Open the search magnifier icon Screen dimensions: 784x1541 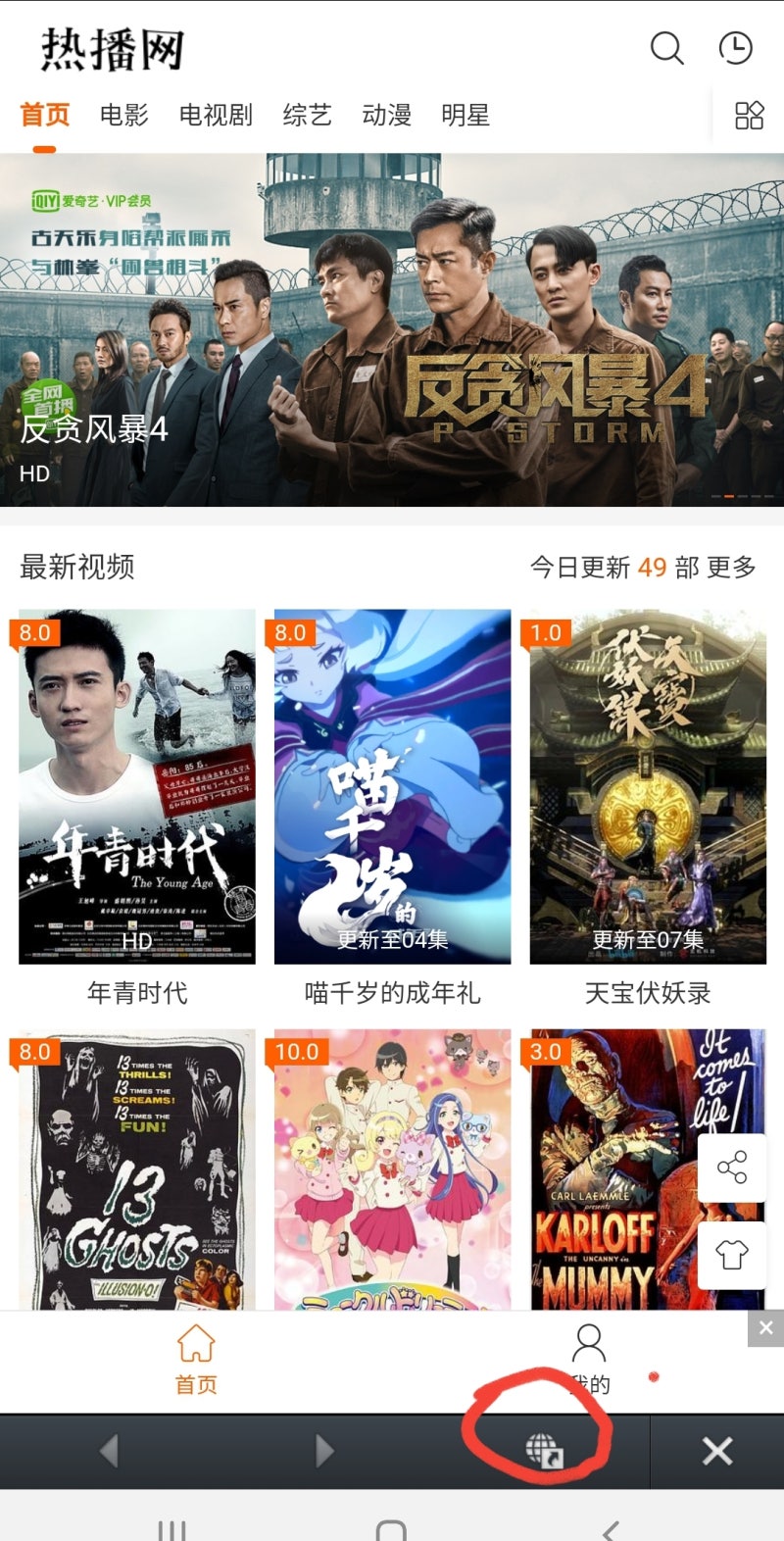(x=666, y=48)
